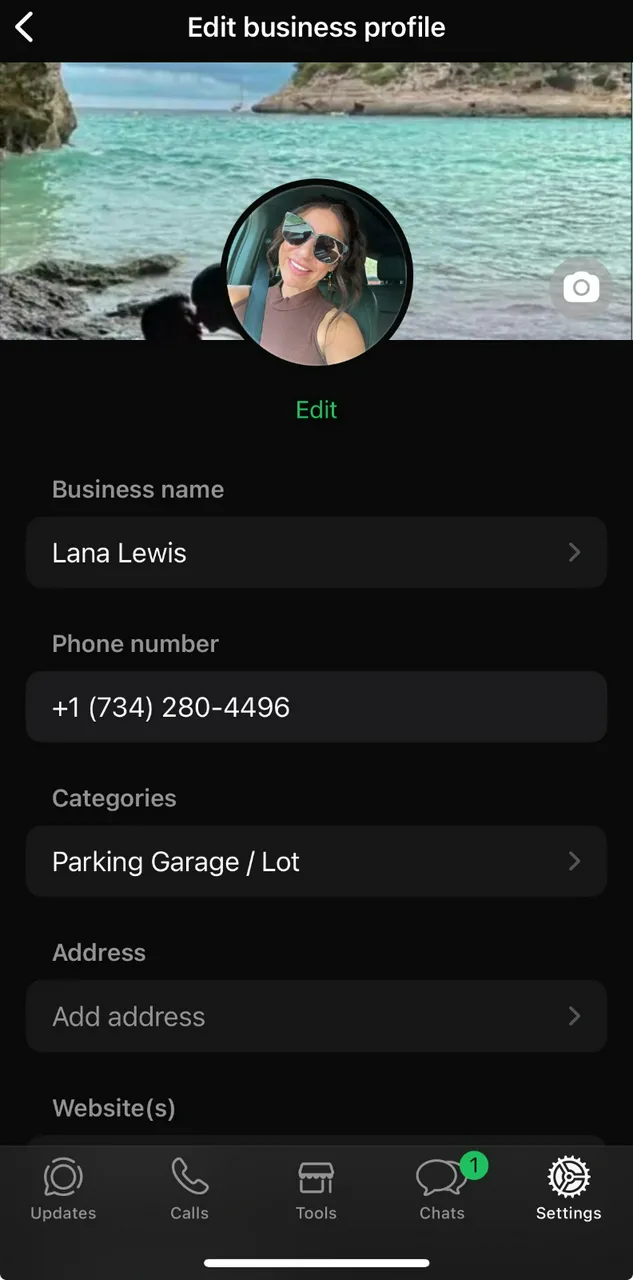Switch to the Updates tab
Image resolution: width=633 pixels, height=1280 pixels.
click(63, 1190)
